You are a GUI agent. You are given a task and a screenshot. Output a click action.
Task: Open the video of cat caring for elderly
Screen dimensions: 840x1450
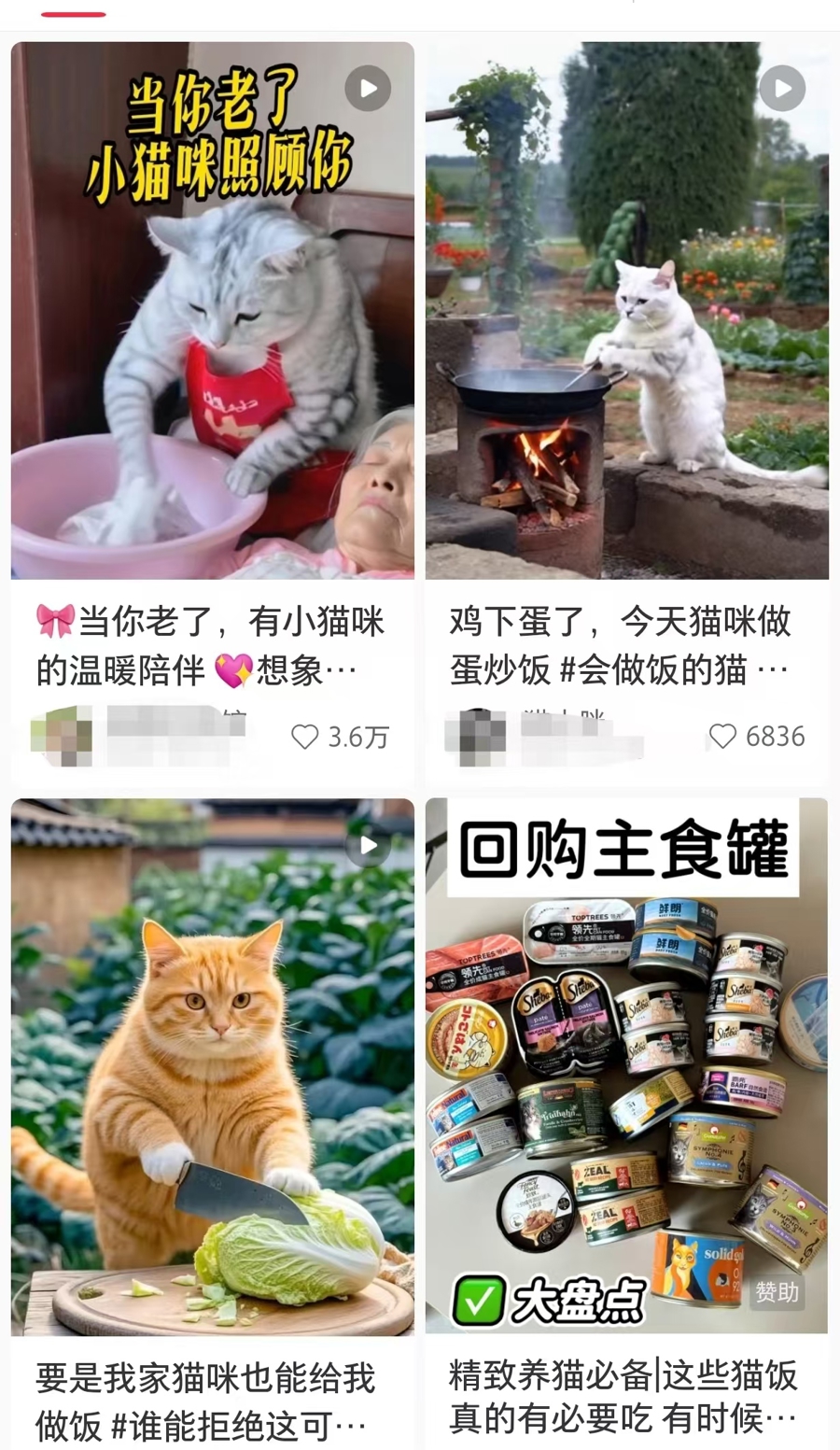click(213, 310)
